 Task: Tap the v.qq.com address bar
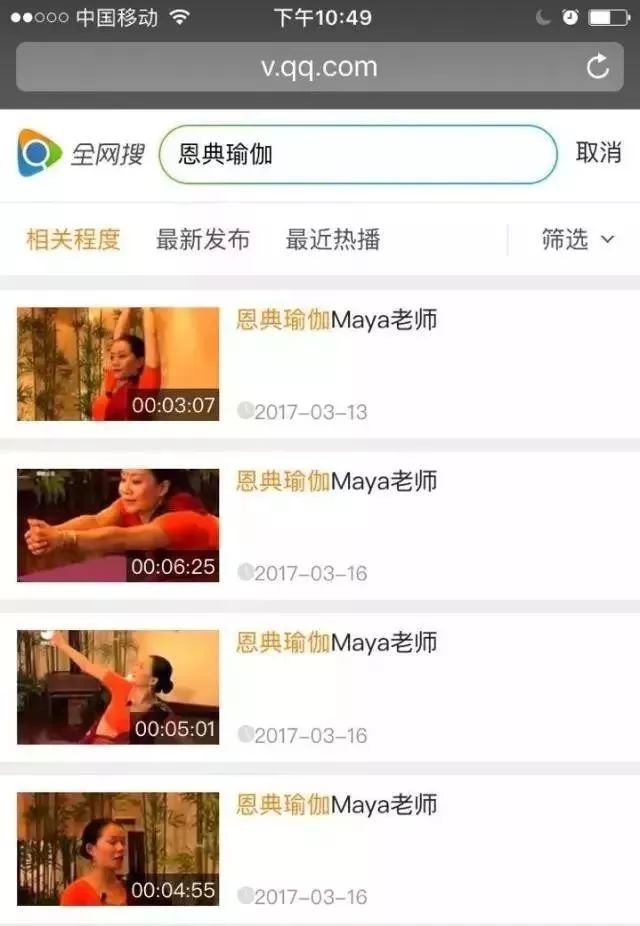click(x=319, y=67)
